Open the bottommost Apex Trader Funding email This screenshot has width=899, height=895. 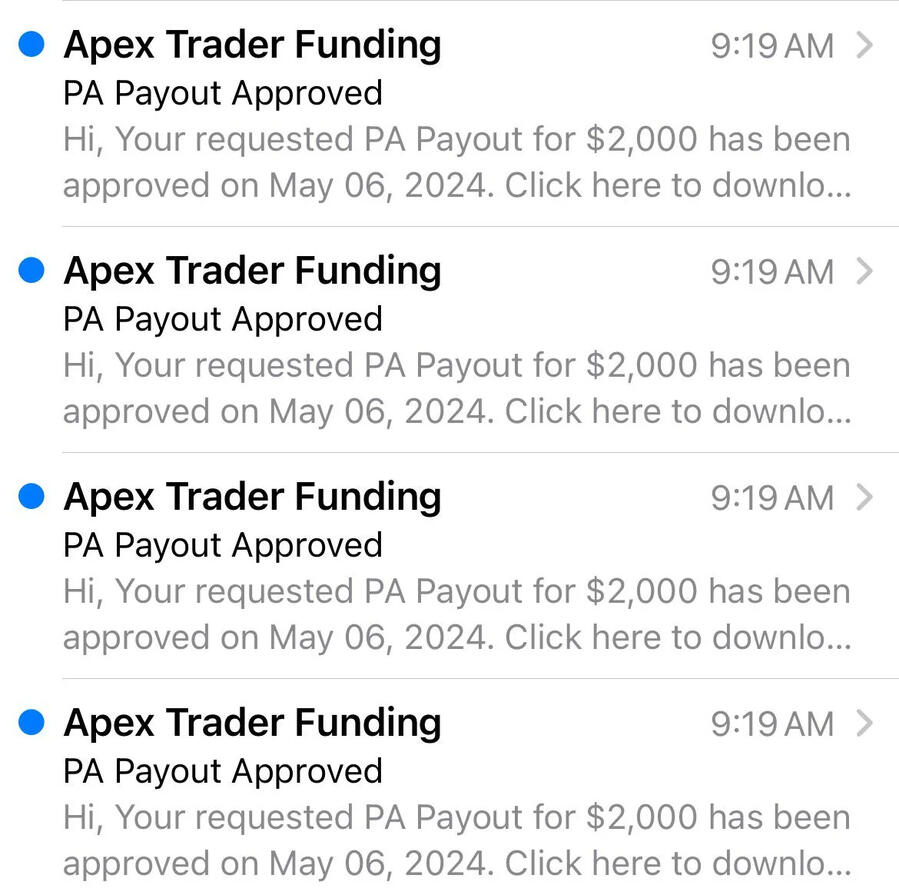[450, 793]
